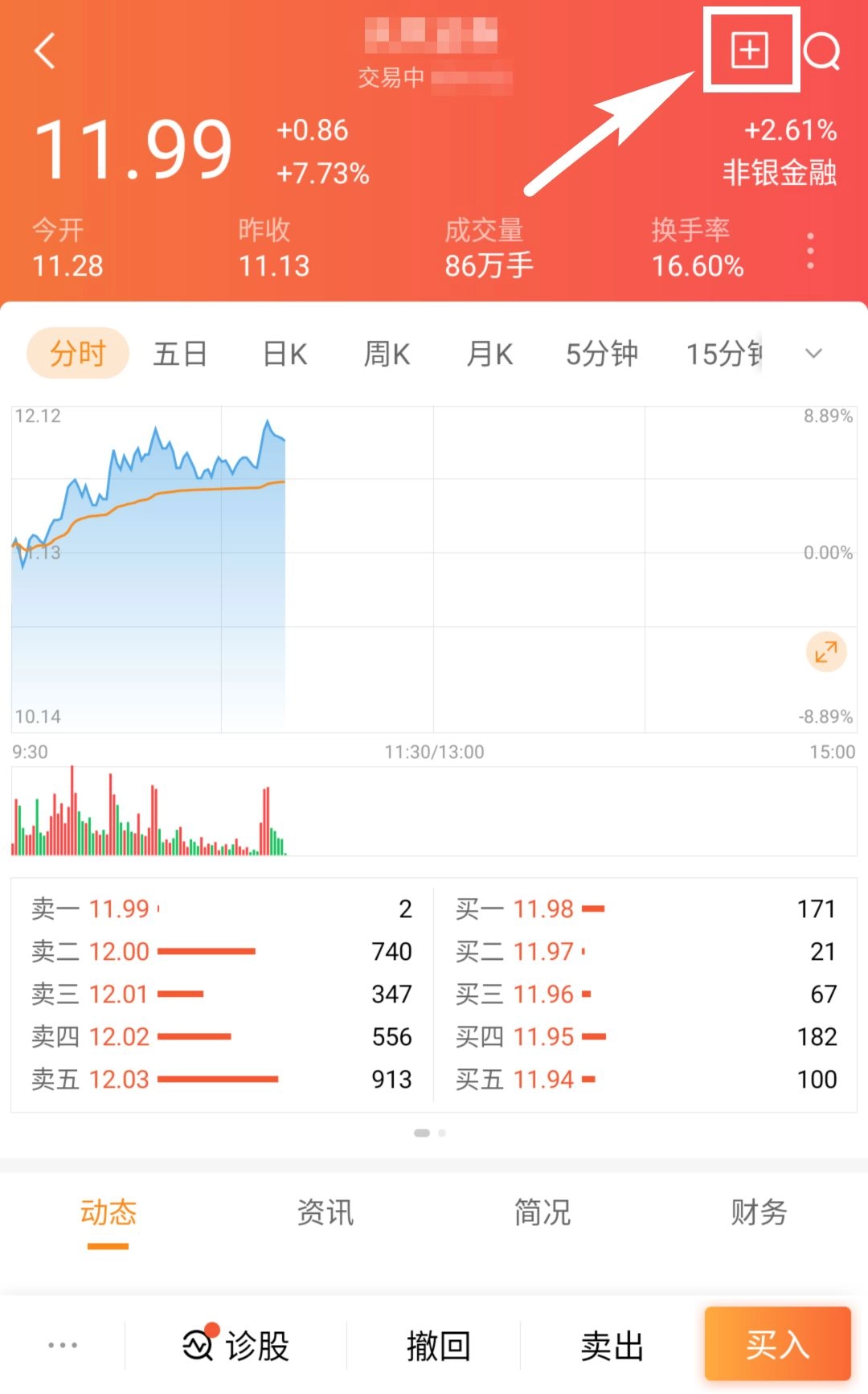Open the search magnifier icon
868x1394 pixels.
tap(821, 52)
